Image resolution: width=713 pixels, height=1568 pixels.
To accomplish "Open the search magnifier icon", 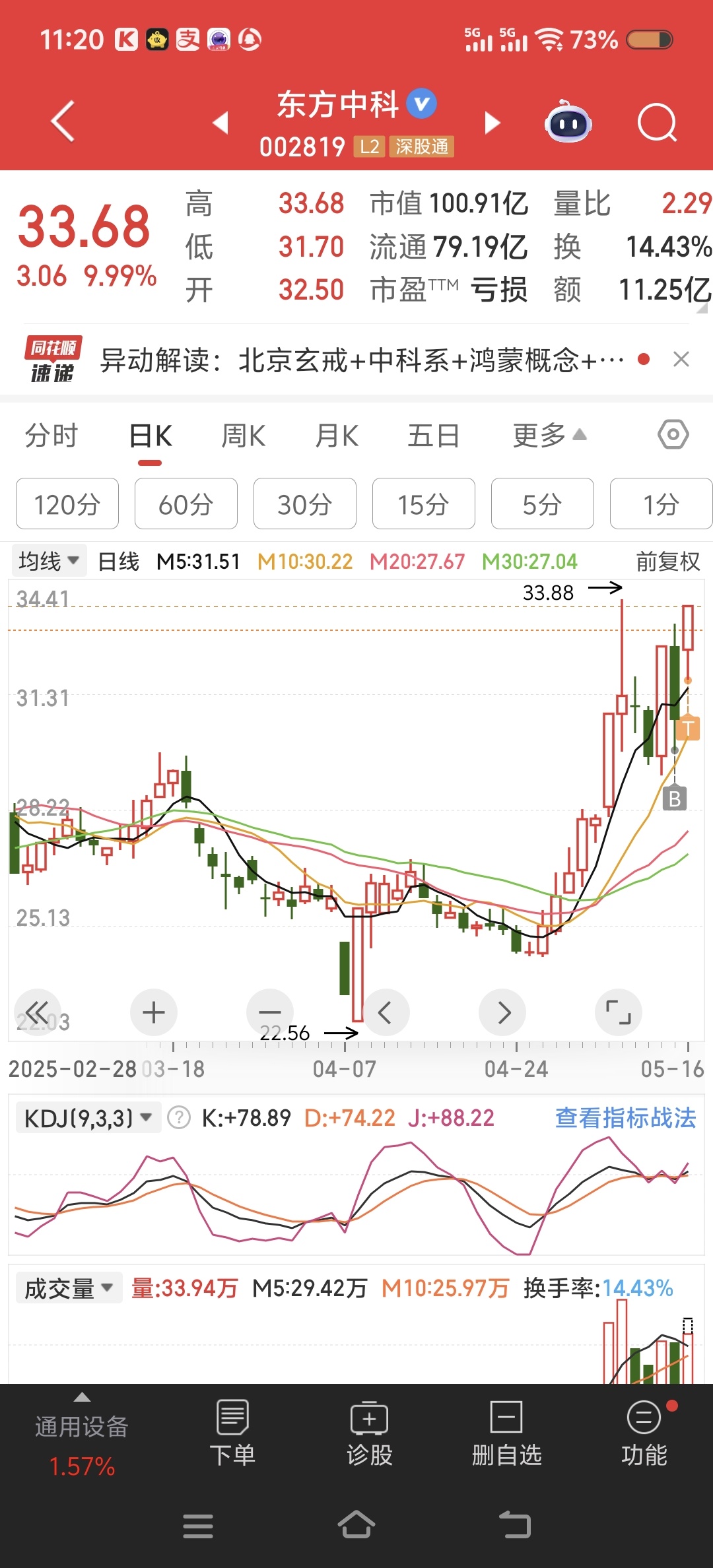I will 657,123.
